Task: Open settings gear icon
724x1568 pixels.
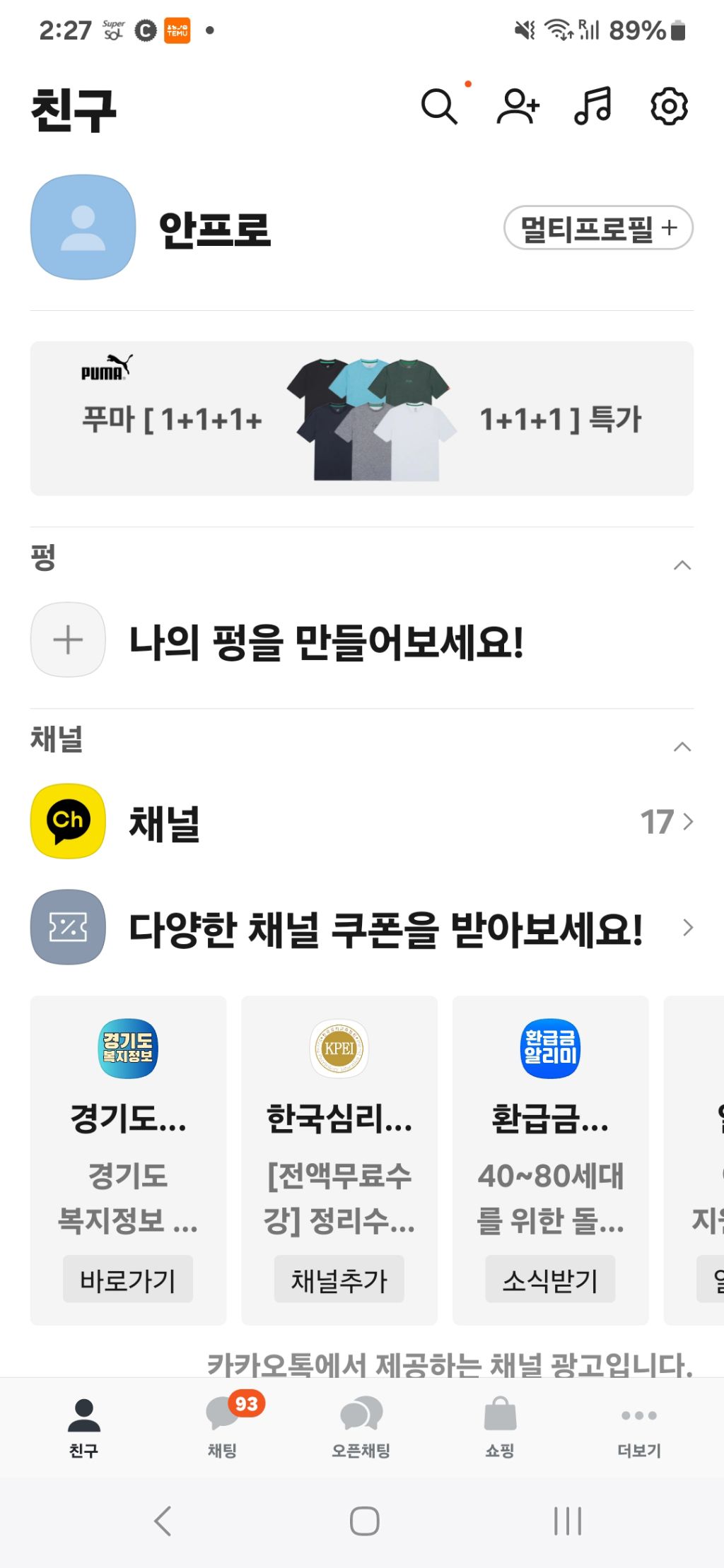Action: point(668,107)
